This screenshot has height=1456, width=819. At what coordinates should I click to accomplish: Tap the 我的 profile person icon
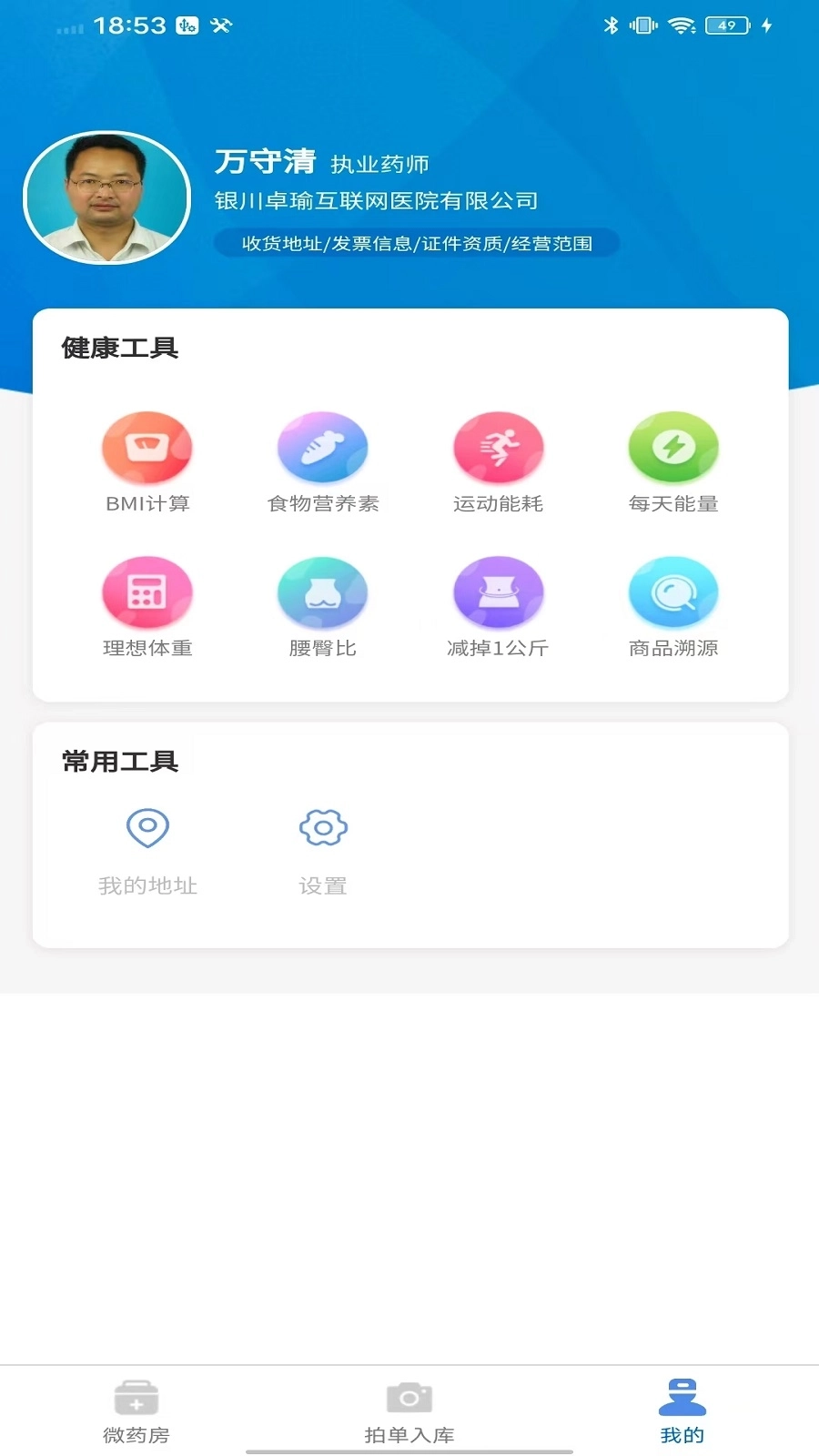click(x=681, y=1397)
